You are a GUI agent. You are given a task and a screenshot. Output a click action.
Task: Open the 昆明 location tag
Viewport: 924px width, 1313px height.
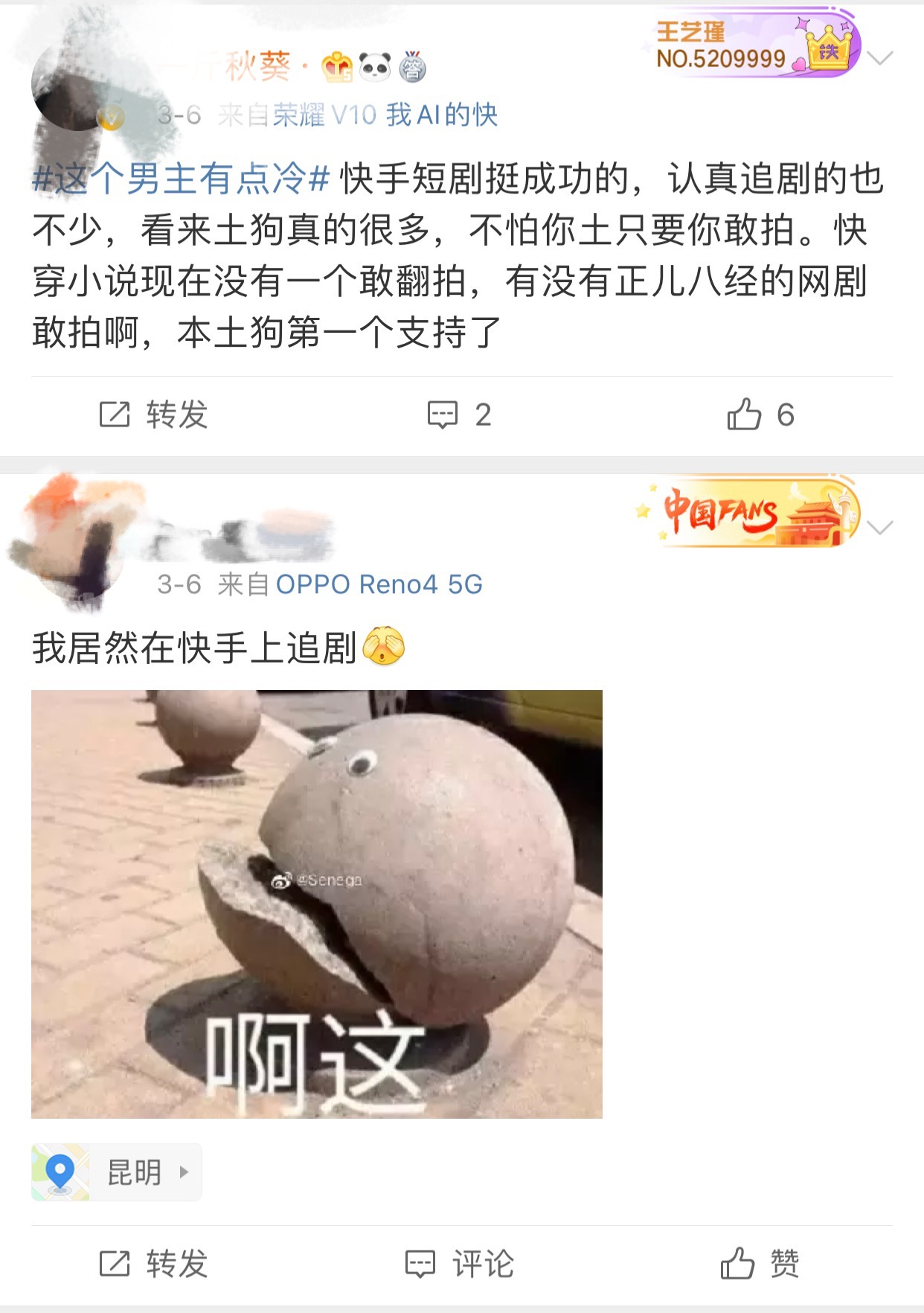117,1172
